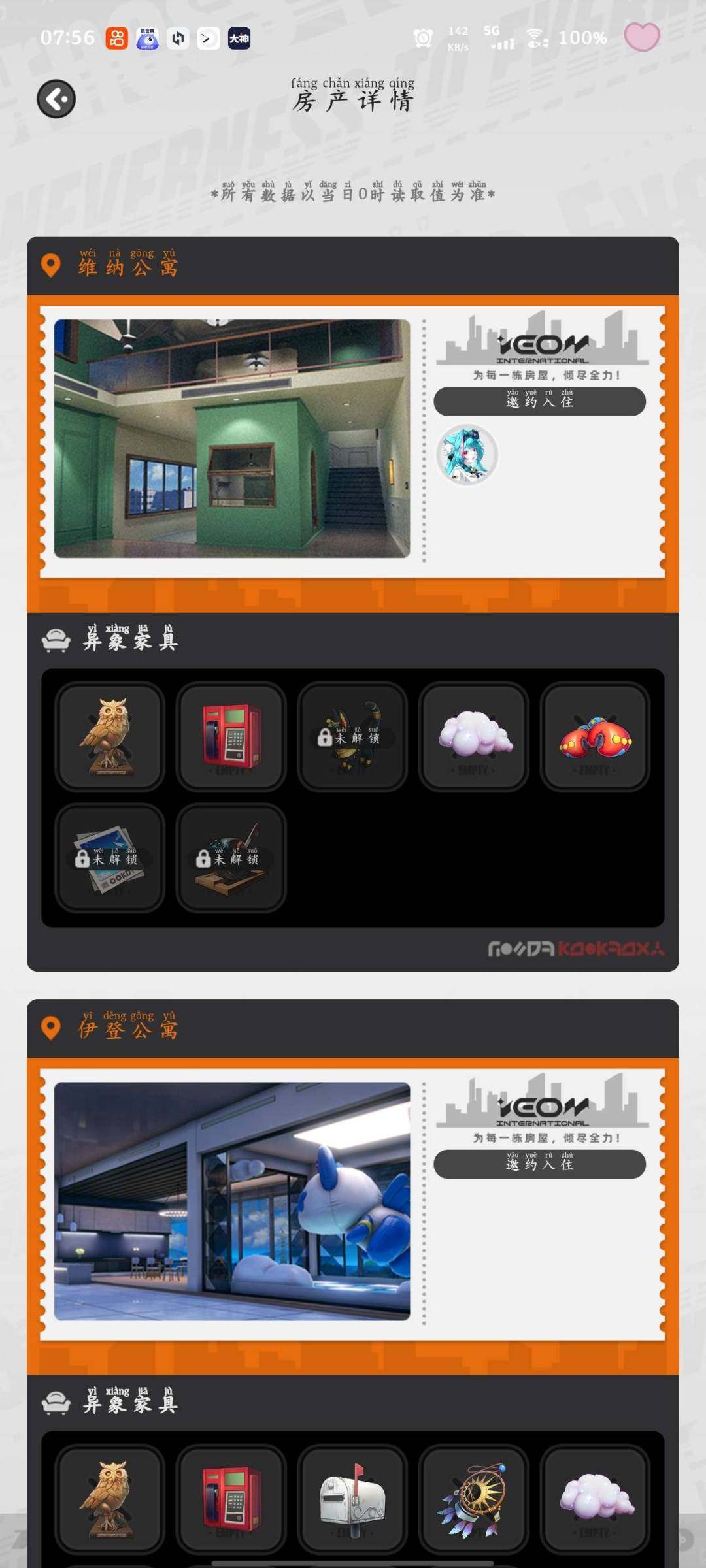Select the mailbox furniture in 伊登公寓
The height and width of the screenshot is (1568, 706).
pos(352,1498)
